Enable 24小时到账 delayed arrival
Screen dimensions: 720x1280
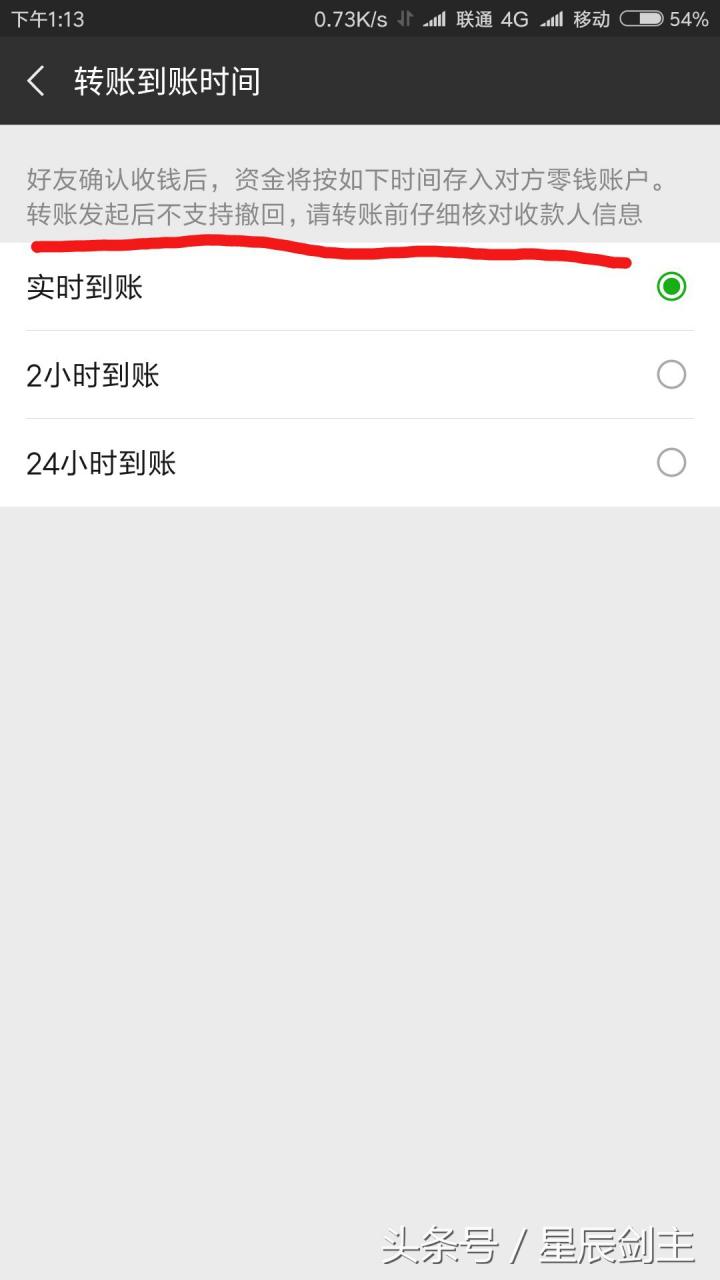coord(360,462)
